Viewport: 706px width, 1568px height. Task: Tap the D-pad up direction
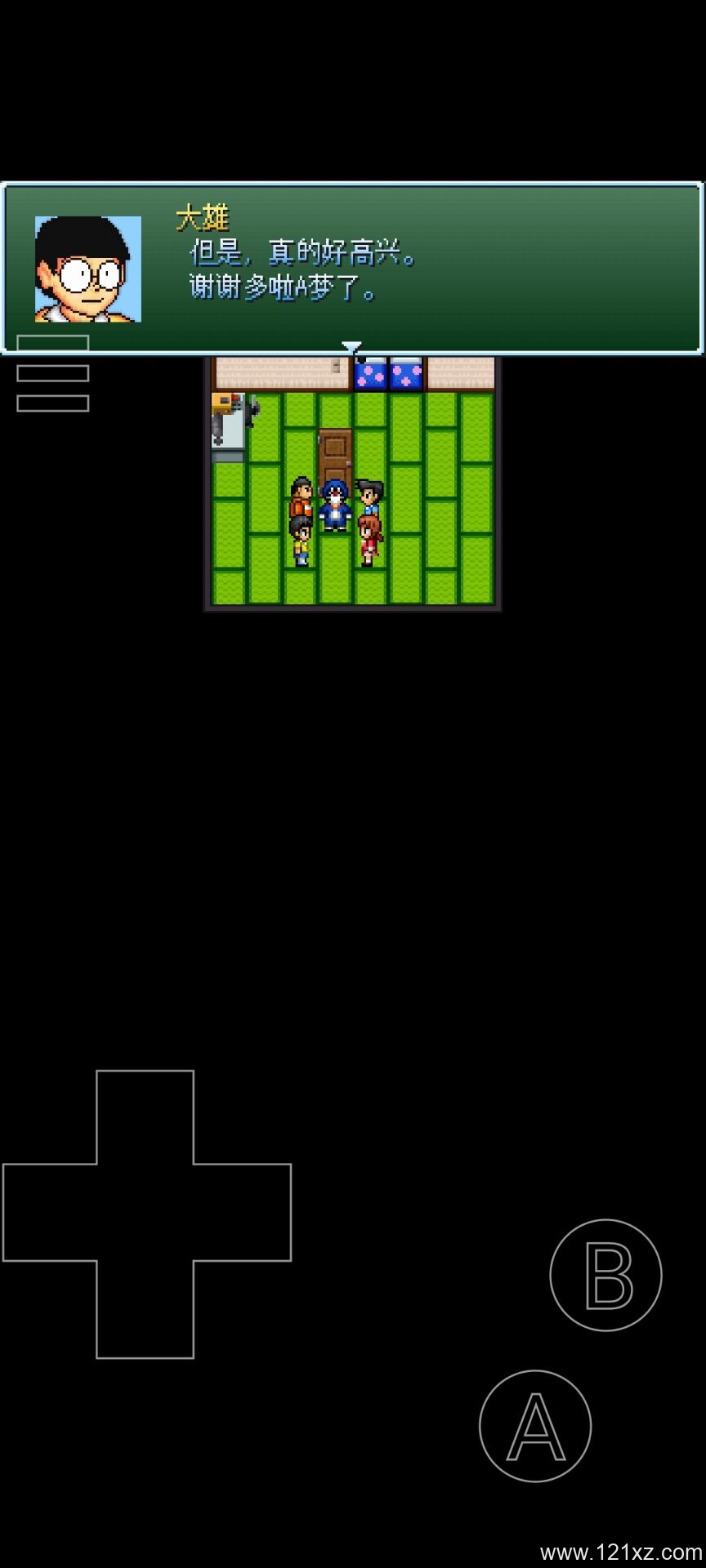tap(145, 1116)
